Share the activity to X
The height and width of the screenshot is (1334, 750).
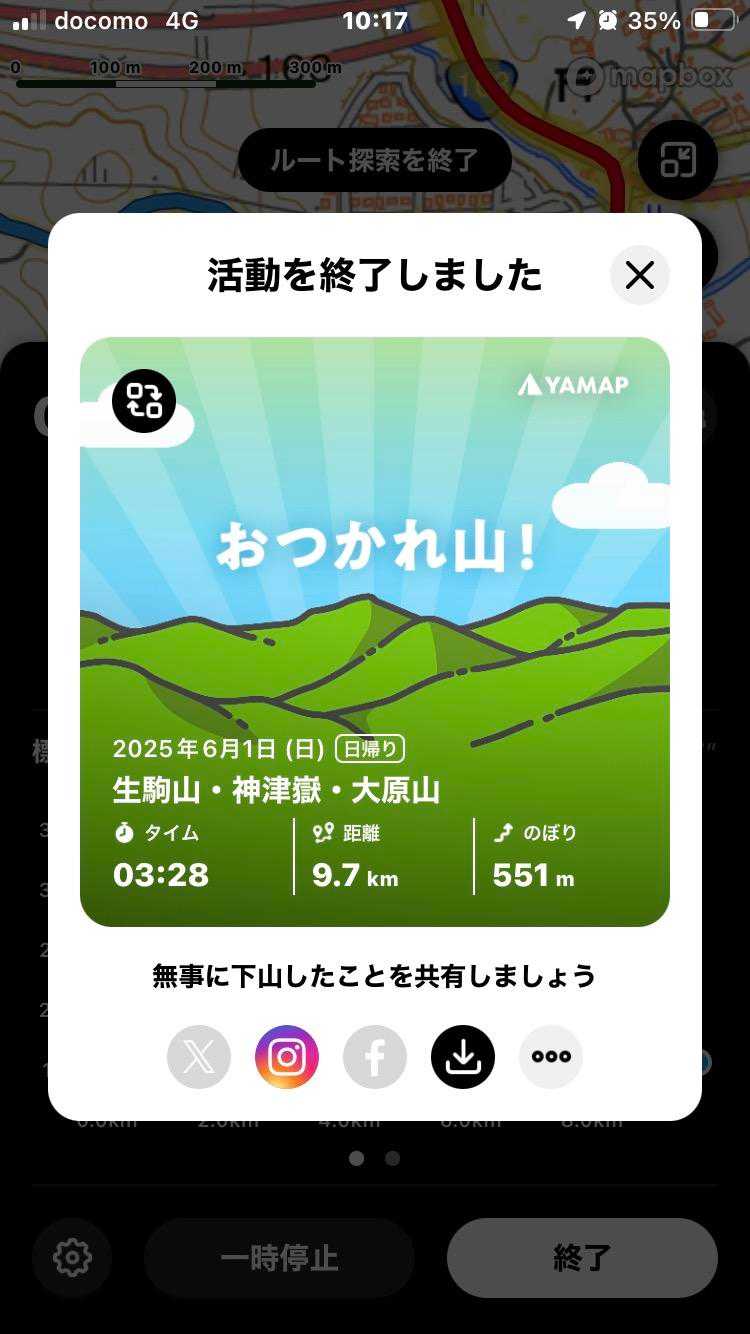(x=199, y=1057)
